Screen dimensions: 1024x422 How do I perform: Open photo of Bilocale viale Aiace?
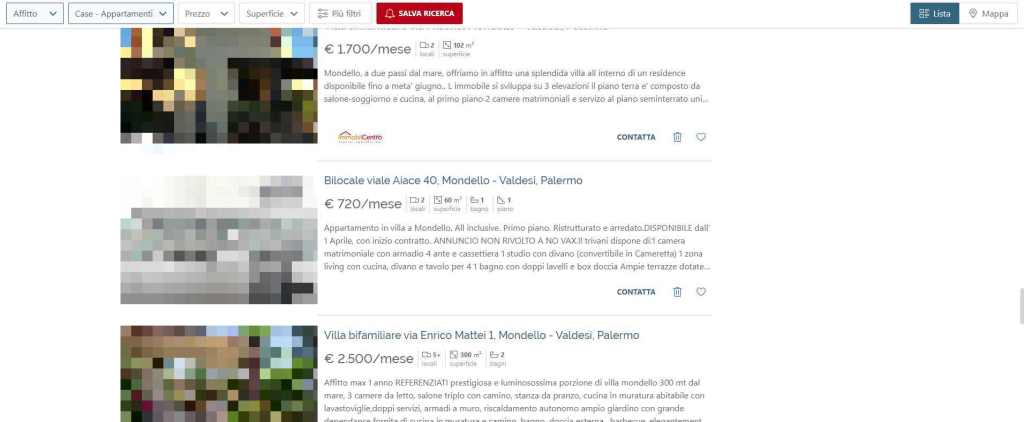(x=218, y=240)
